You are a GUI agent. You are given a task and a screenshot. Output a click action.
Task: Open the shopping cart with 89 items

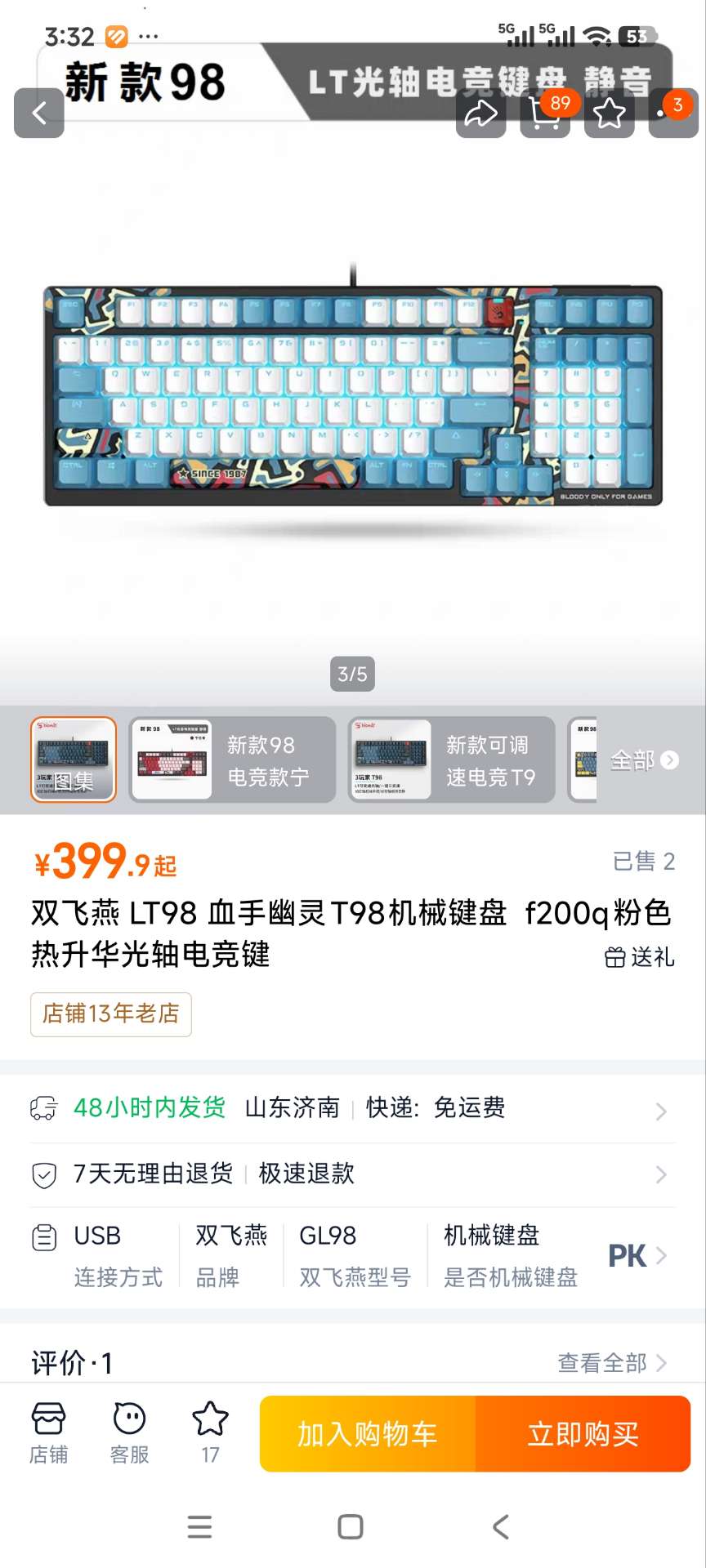545,113
